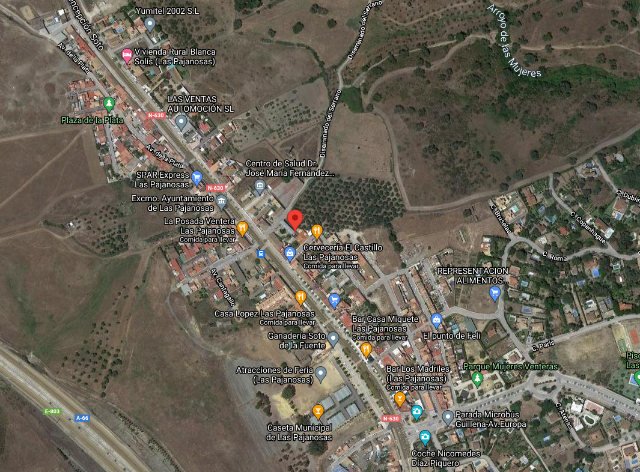Tap the Centro de Salud marker
This screenshot has width=640, height=472.
(x=259, y=186)
